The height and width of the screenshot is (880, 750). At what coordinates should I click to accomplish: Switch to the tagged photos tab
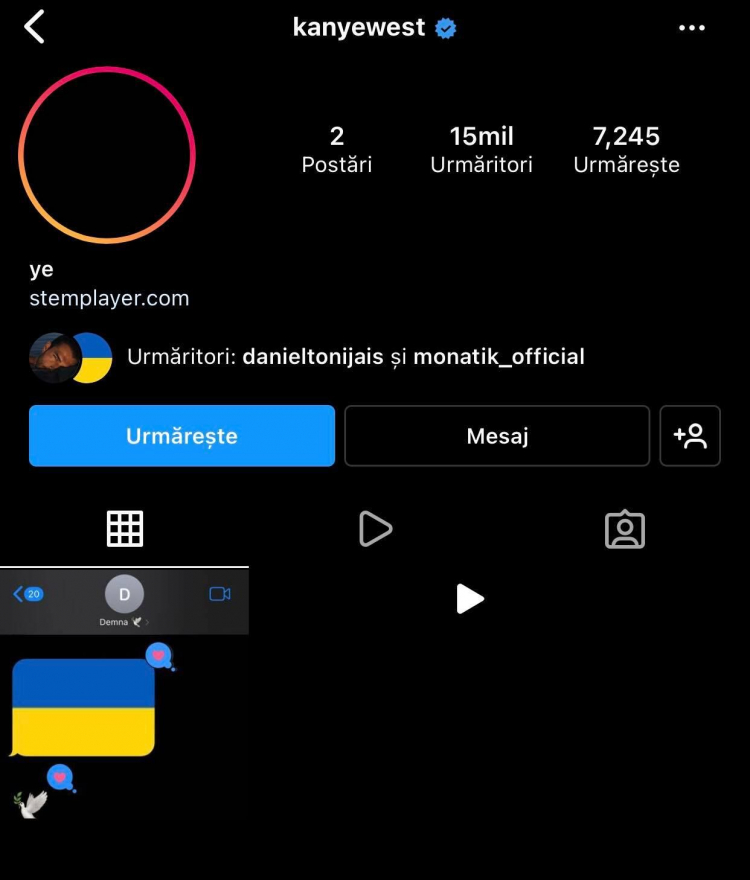pyautogui.click(x=625, y=529)
